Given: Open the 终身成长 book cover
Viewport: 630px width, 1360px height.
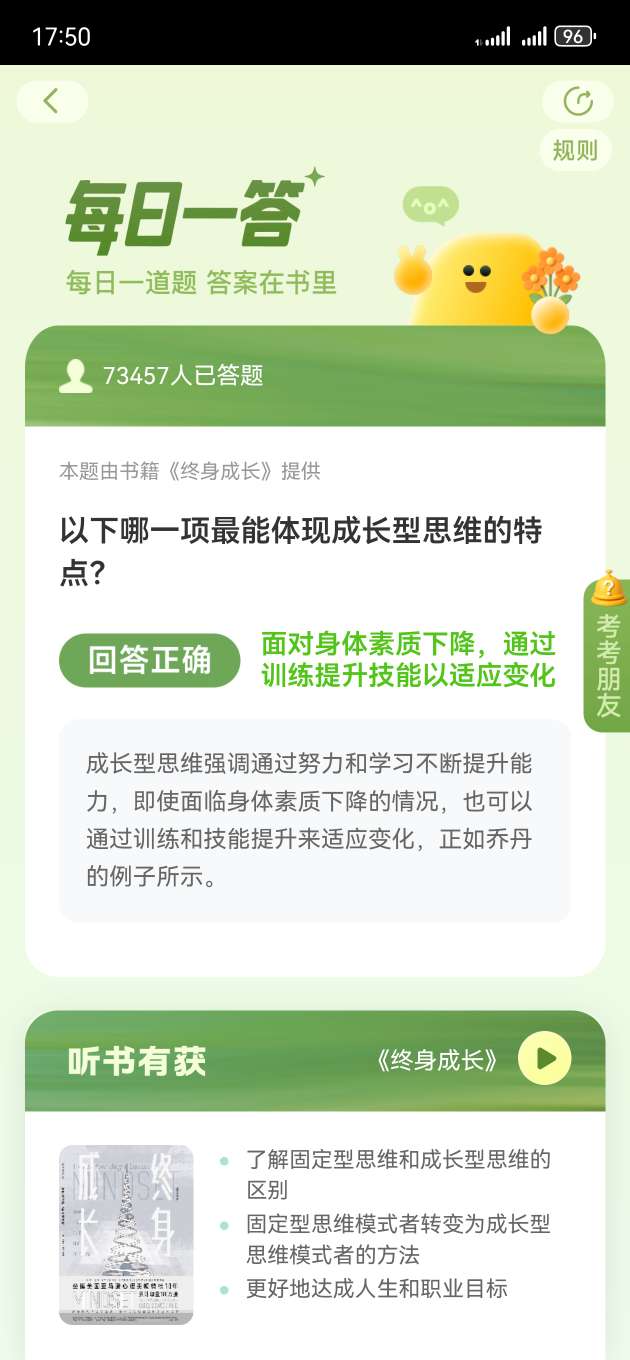Looking at the screenshot, I should pyautogui.click(x=126, y=1234).
